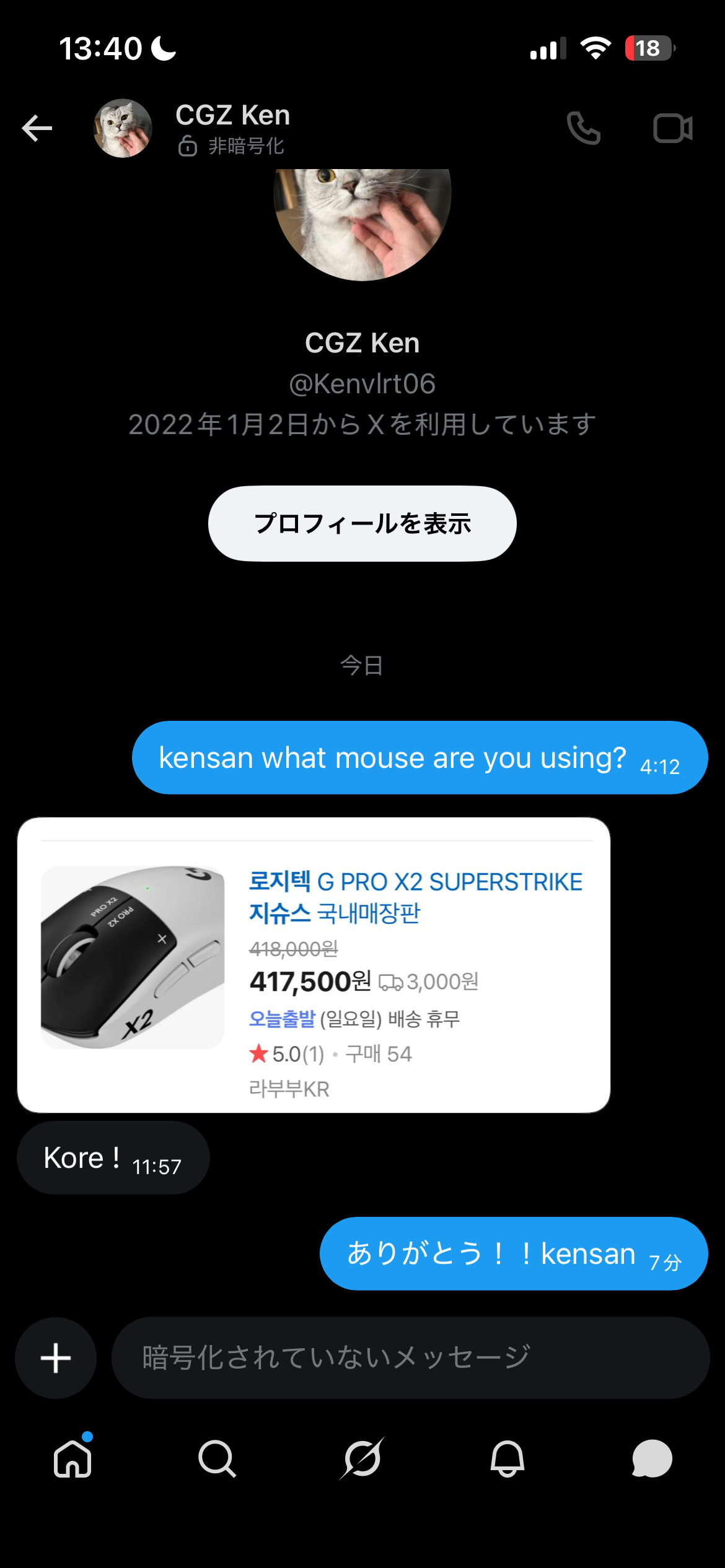Start a video call with CGZ Ken
The image size is (725, 1568).
[672, 128]
